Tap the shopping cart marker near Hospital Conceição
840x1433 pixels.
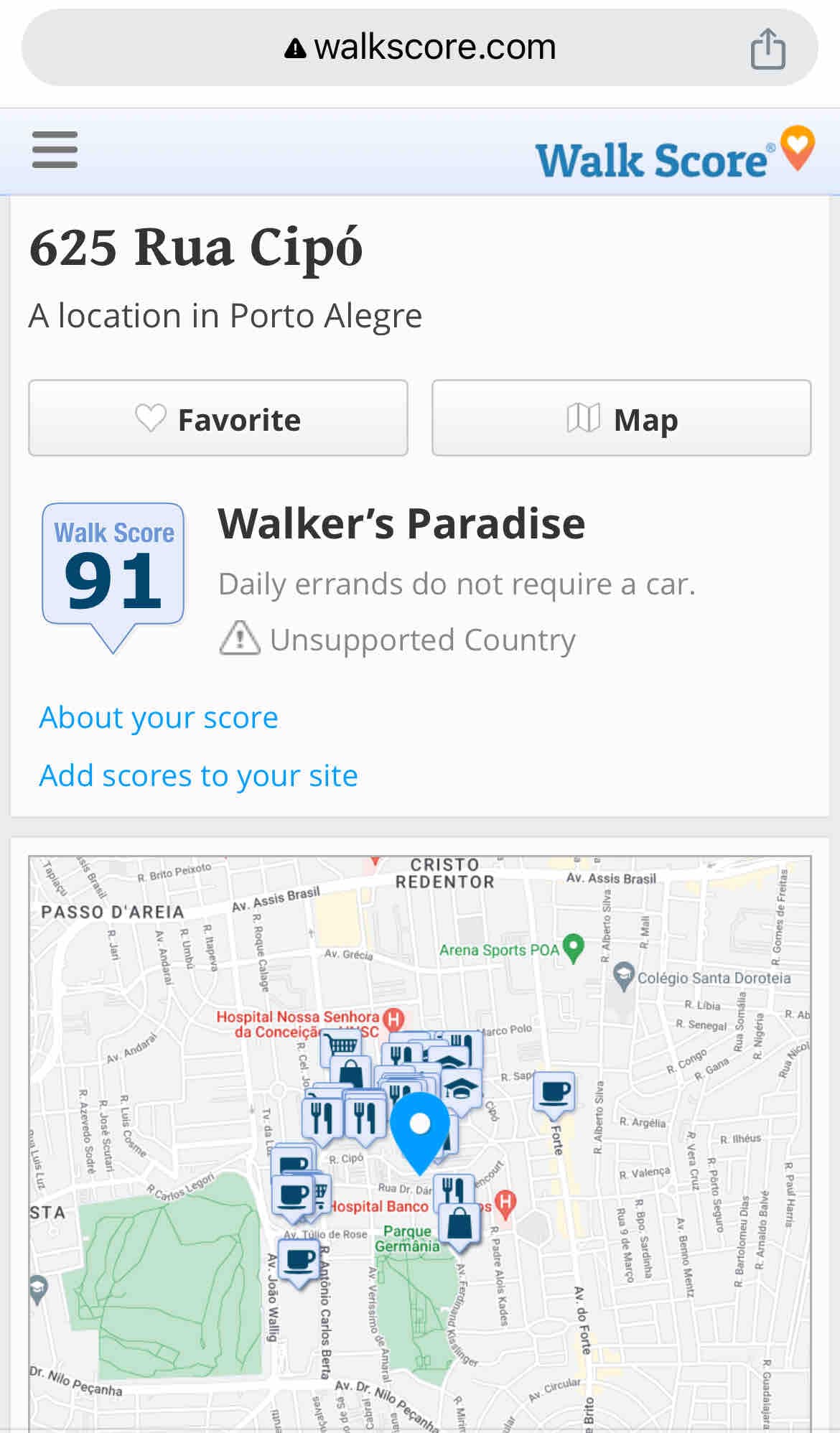[341, 1047]
